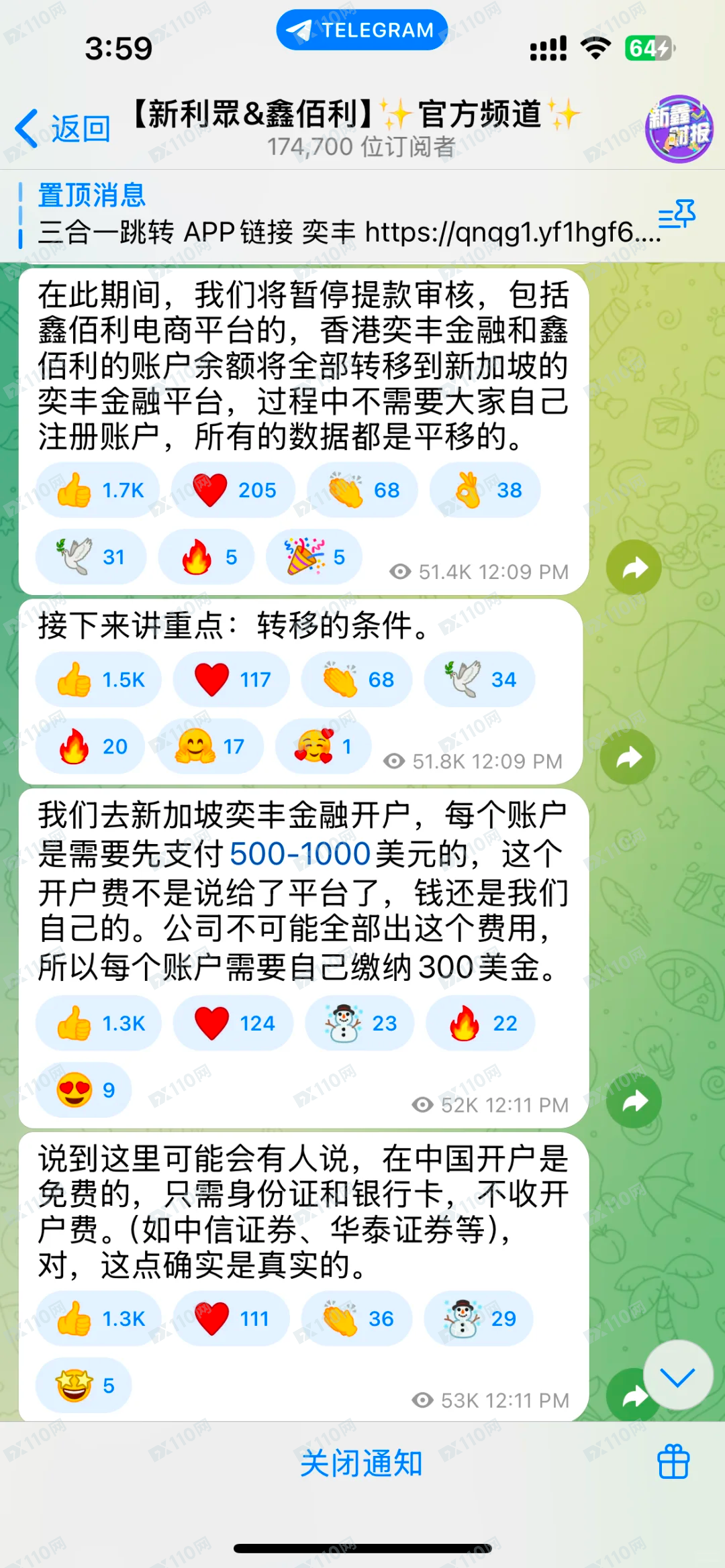Tap heart-eyes reaction with 9
This screenshot has height=1568, width=725.
pos(85,1091)
